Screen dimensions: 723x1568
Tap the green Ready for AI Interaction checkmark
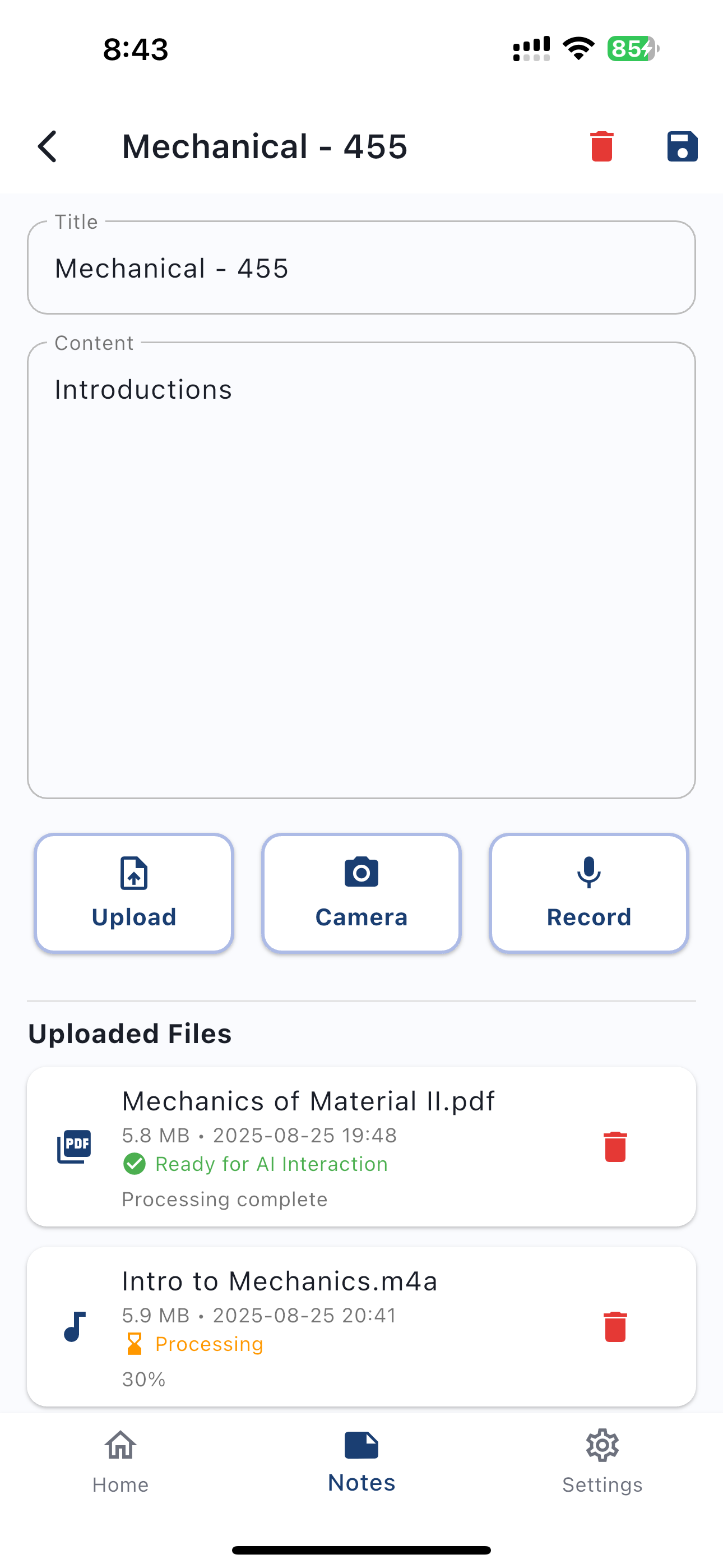click(x=136, y=1164)
